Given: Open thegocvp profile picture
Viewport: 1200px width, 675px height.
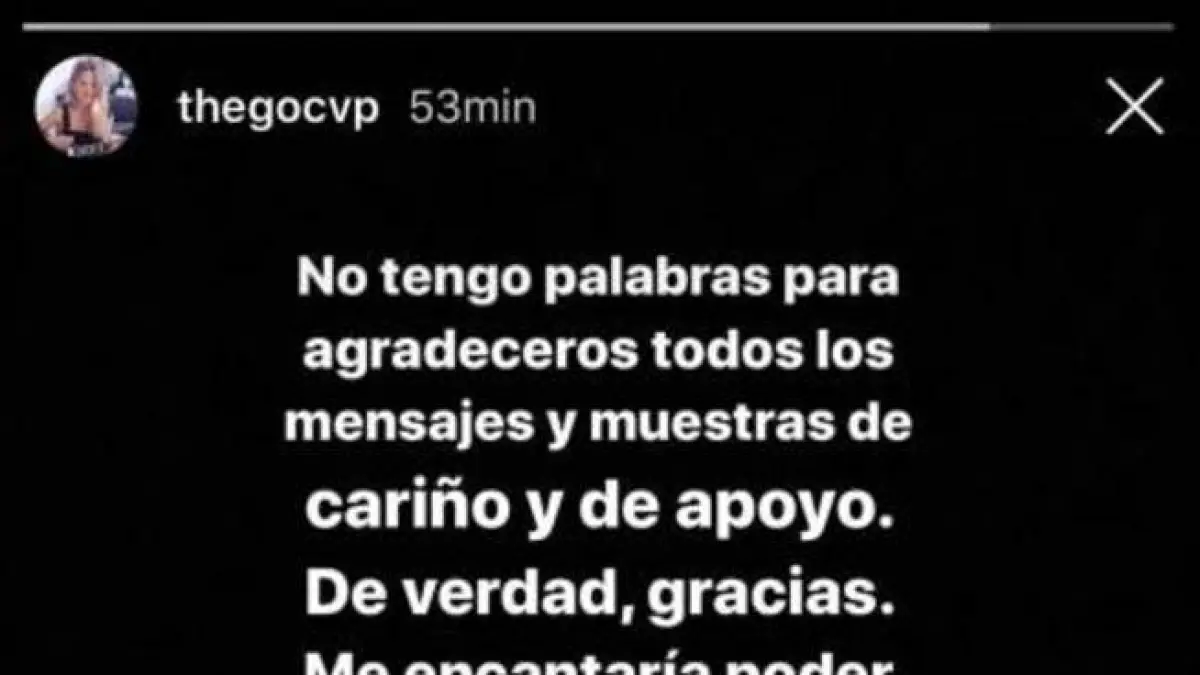Looking at the screenshot, I should (86, 106).
